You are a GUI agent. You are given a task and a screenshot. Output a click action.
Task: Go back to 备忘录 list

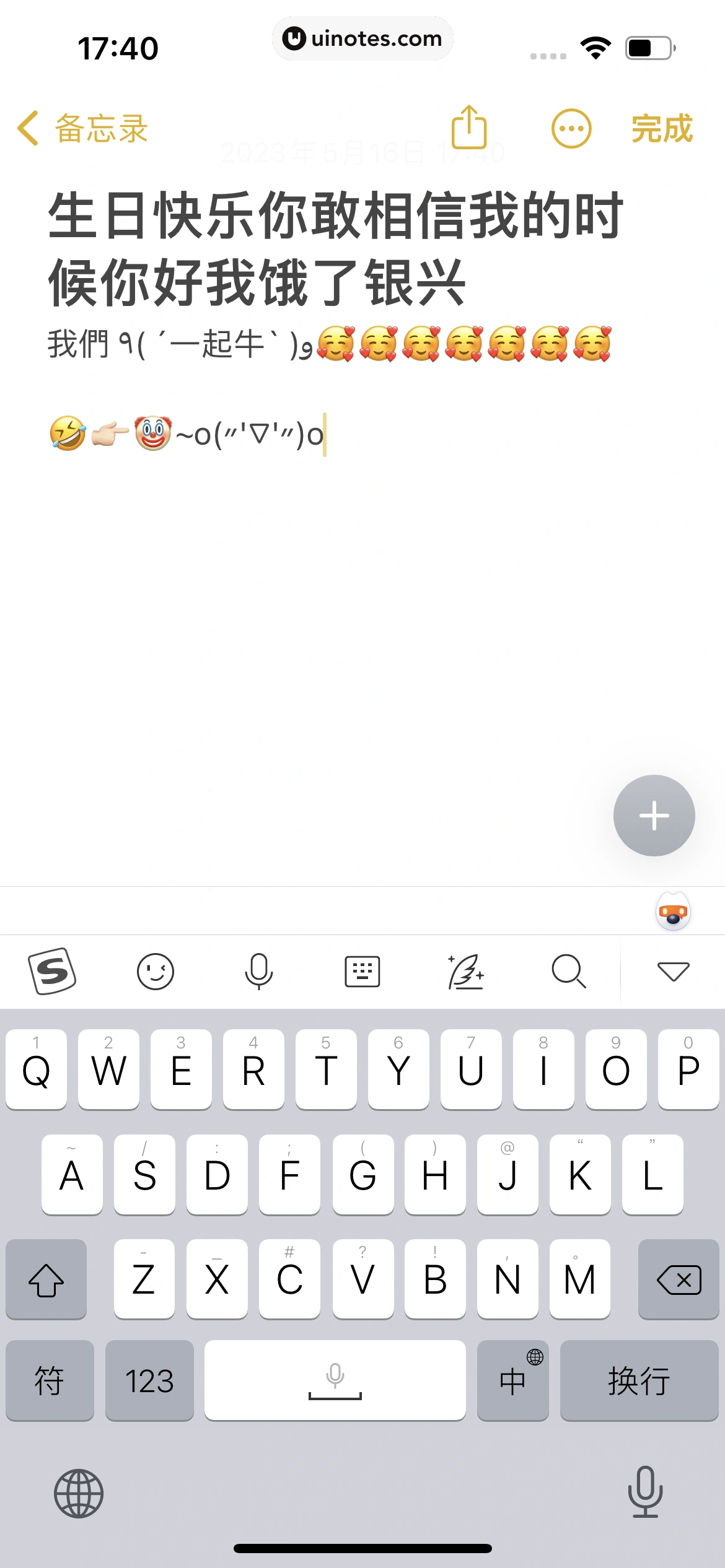point(82,129)
